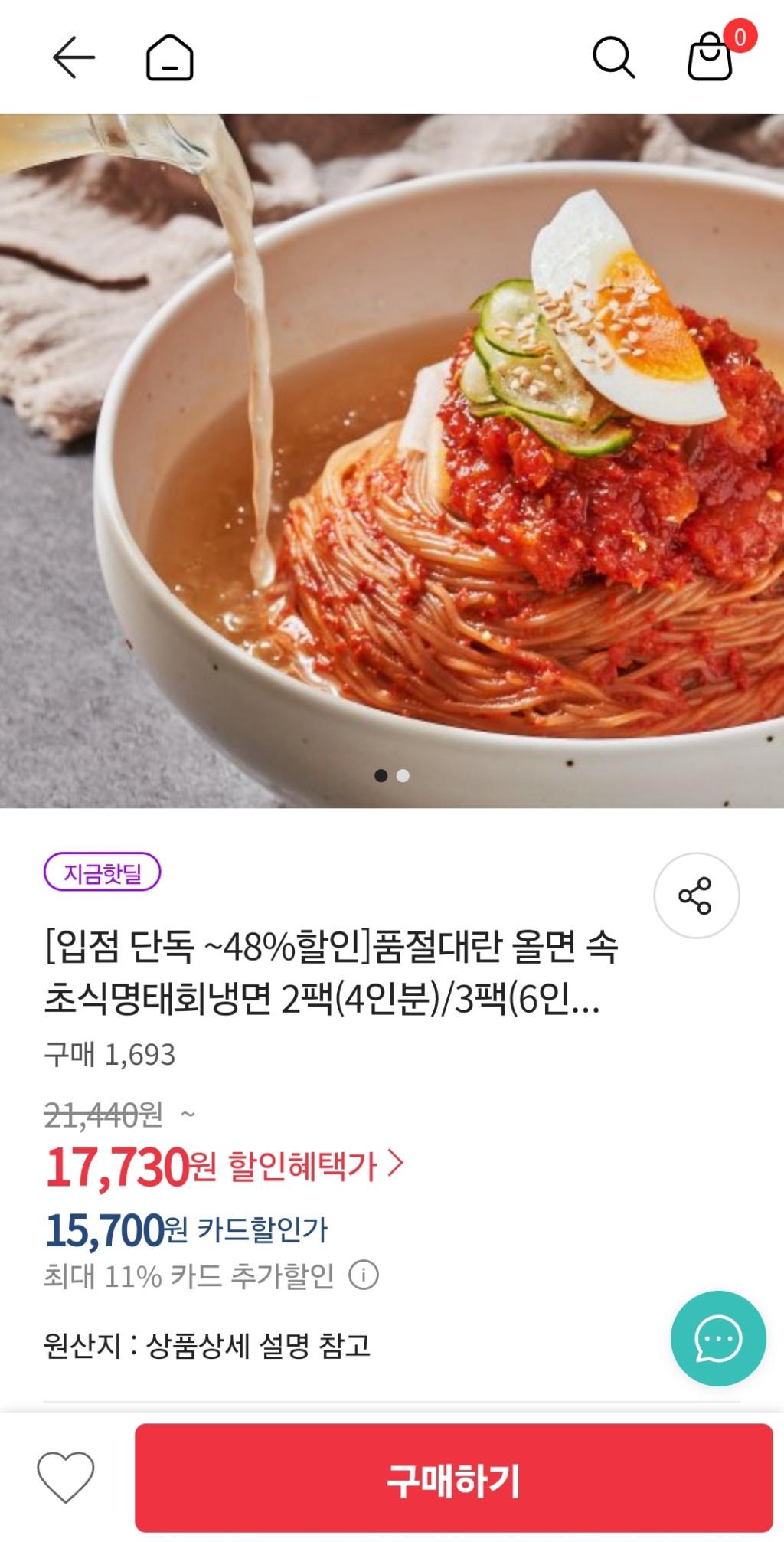Open 할인혜택가 discount details
784x1542 pixels.
[x=315, y=1166]
